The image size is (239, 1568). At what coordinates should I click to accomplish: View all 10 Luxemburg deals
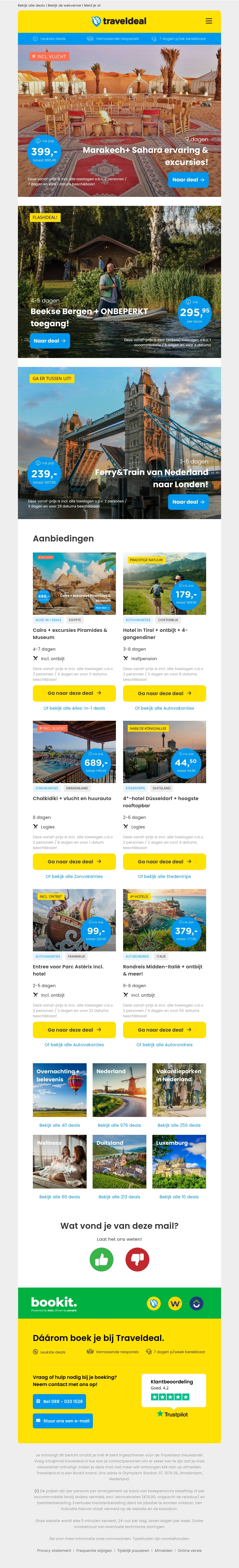coord(179,1197)
